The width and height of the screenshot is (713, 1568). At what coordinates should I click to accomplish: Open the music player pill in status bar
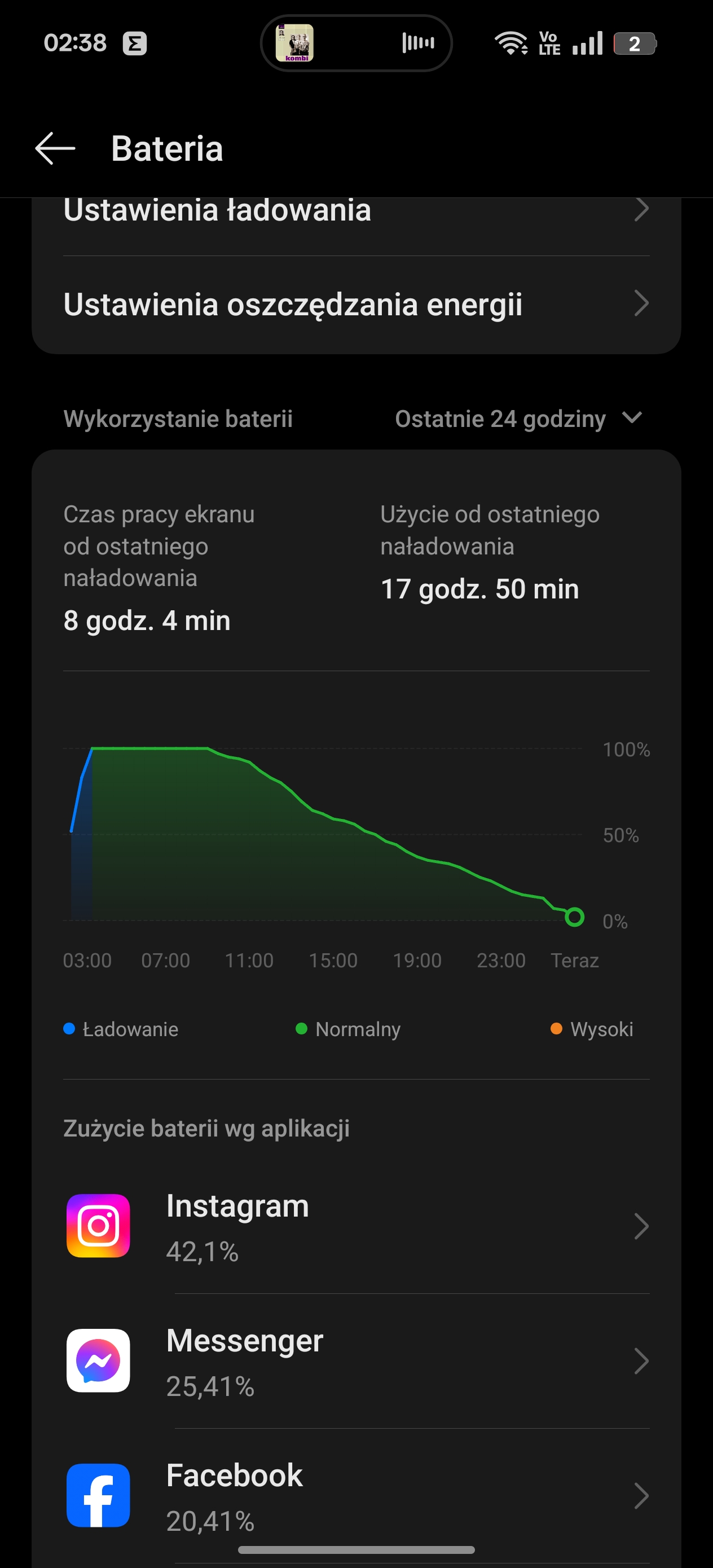click(x=356, y=43)
